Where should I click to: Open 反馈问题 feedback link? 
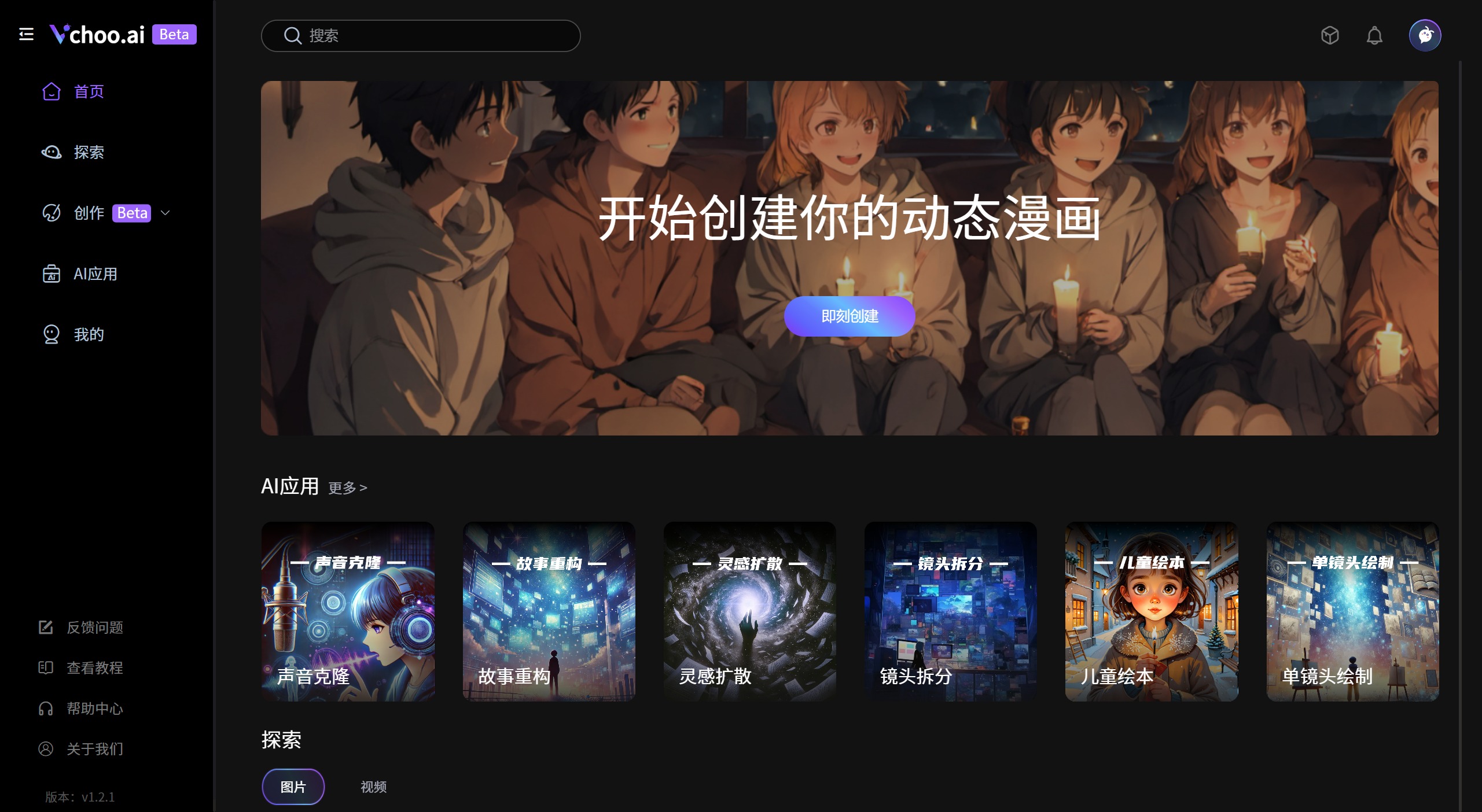pos(94,628)
